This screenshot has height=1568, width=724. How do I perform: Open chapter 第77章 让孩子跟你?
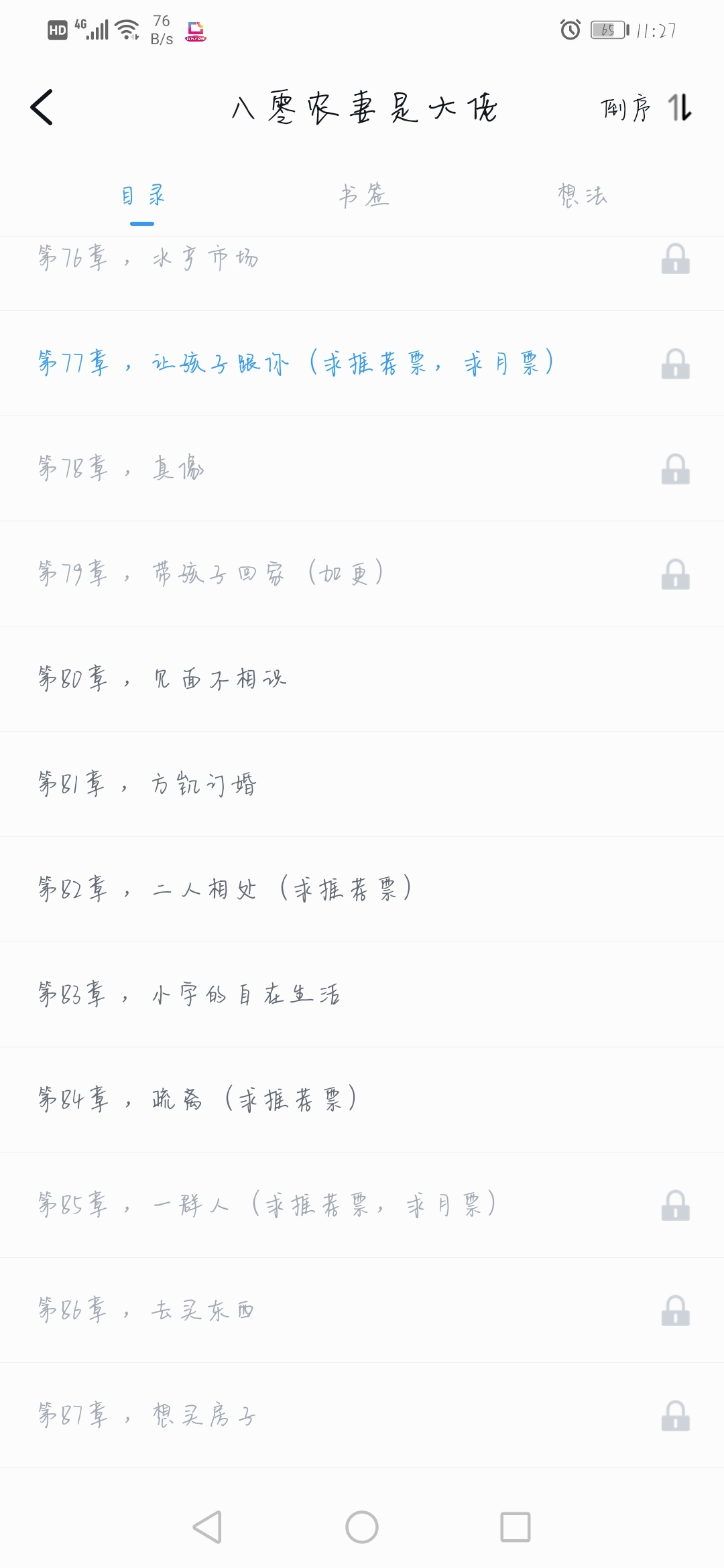(295, 363)
